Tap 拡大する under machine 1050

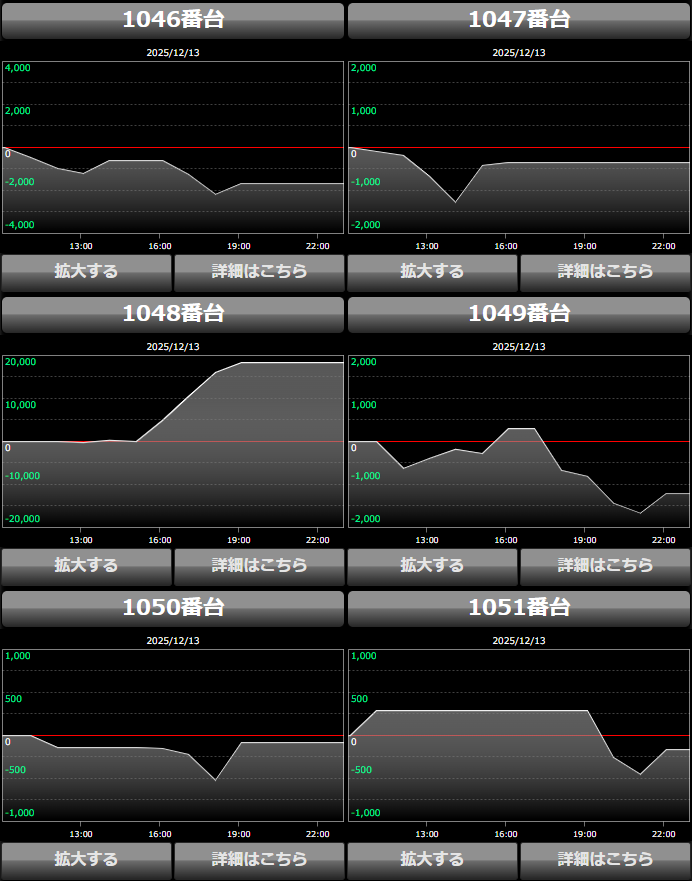tap(86, 860)
